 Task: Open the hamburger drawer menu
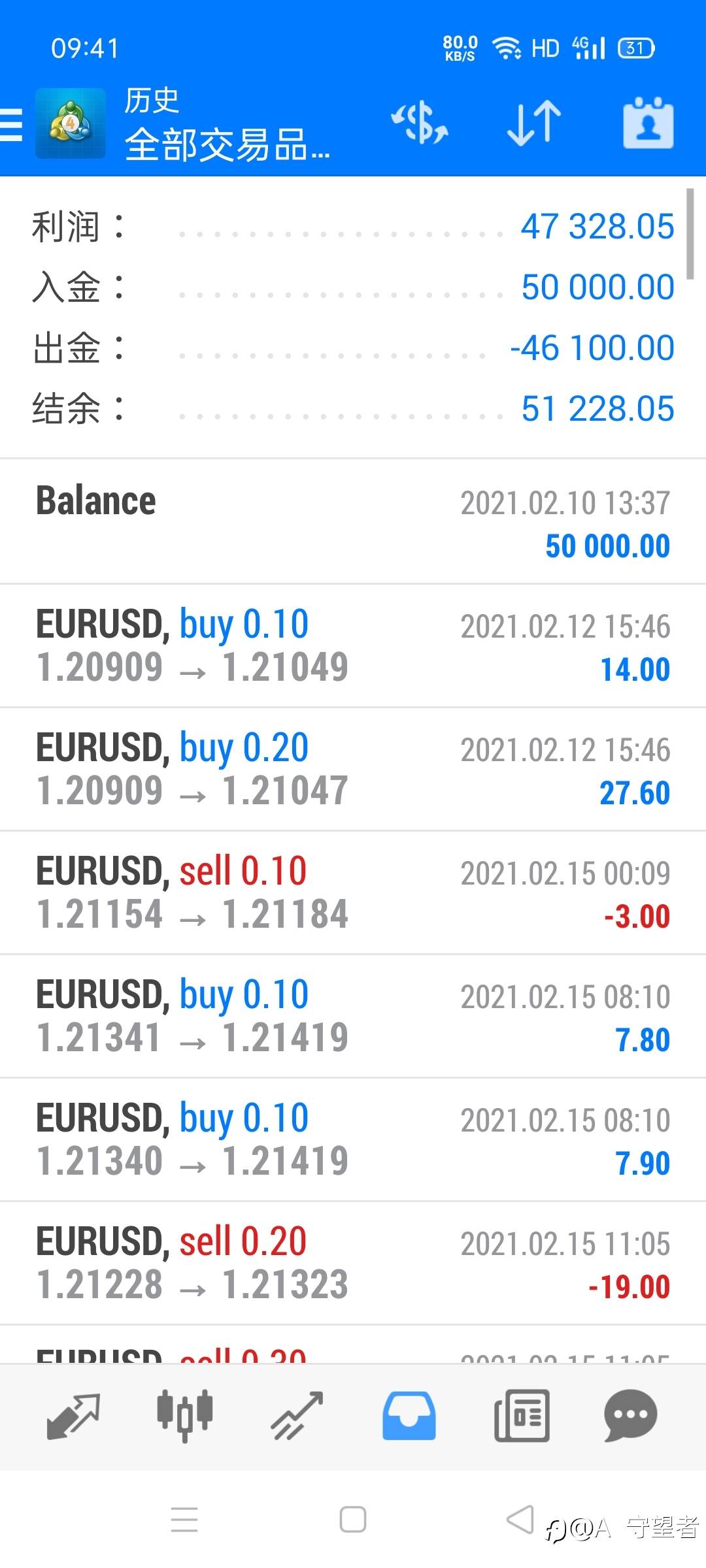[x=13, y=124]
